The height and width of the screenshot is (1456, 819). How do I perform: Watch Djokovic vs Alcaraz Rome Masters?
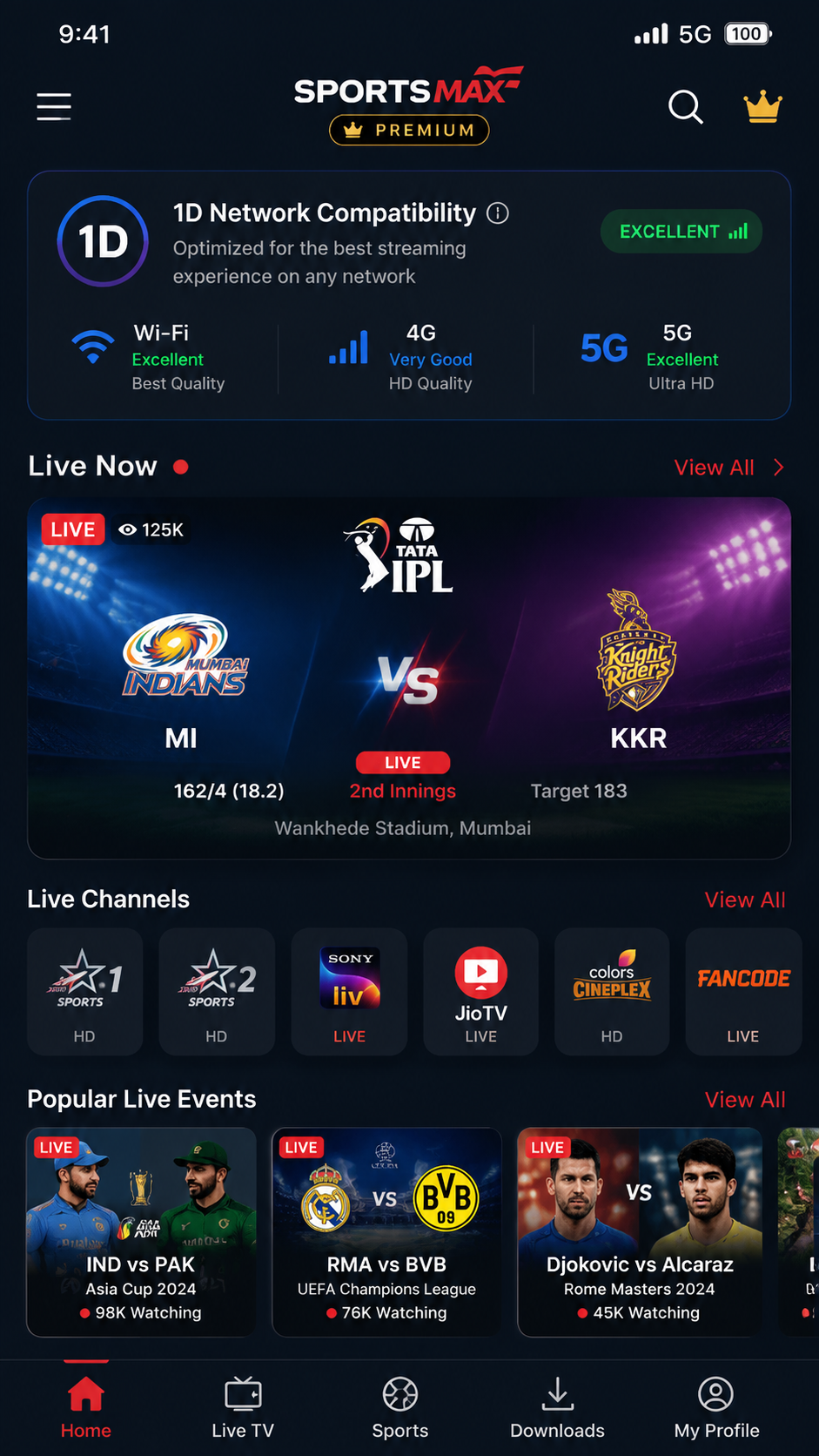click(640, 1232)
